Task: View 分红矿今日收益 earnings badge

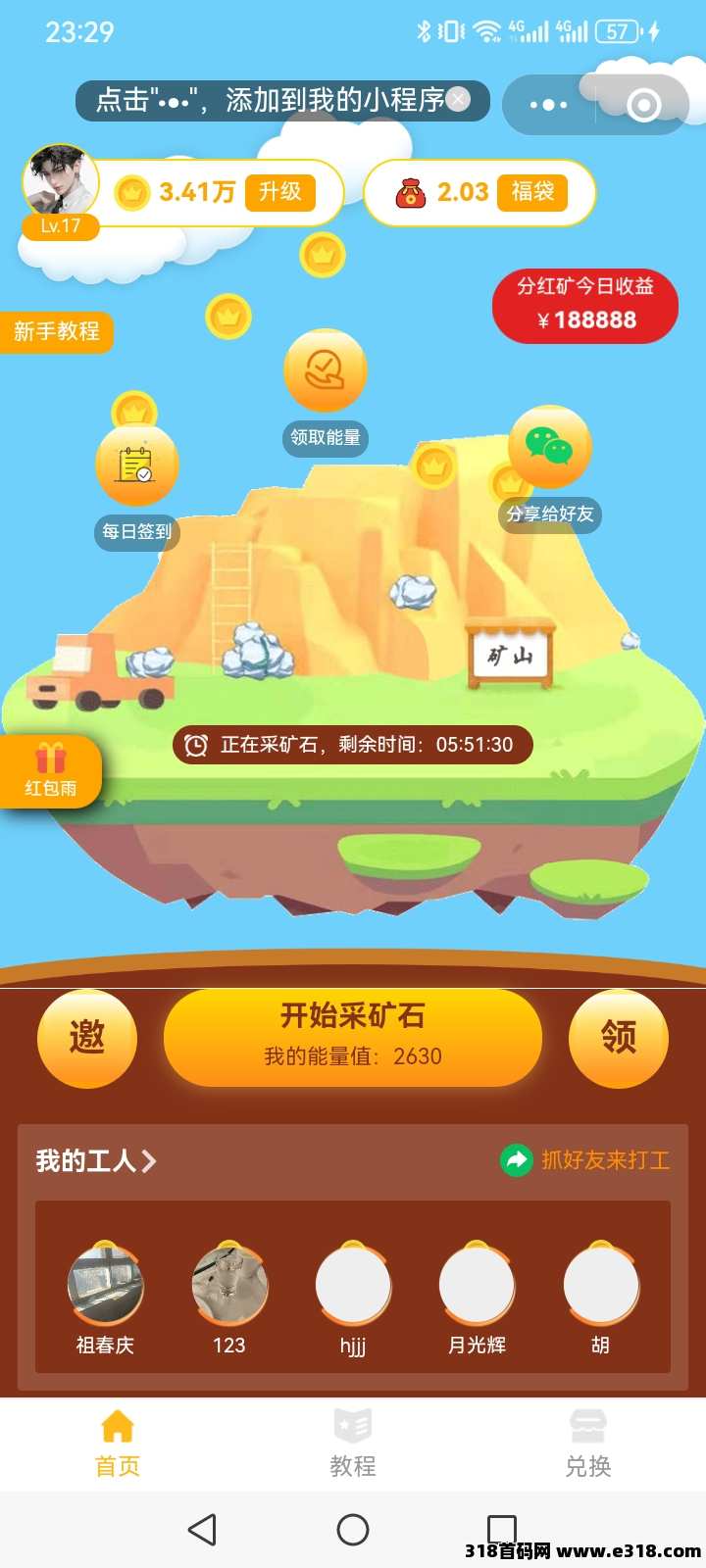Action: click(x=585, y=305)
